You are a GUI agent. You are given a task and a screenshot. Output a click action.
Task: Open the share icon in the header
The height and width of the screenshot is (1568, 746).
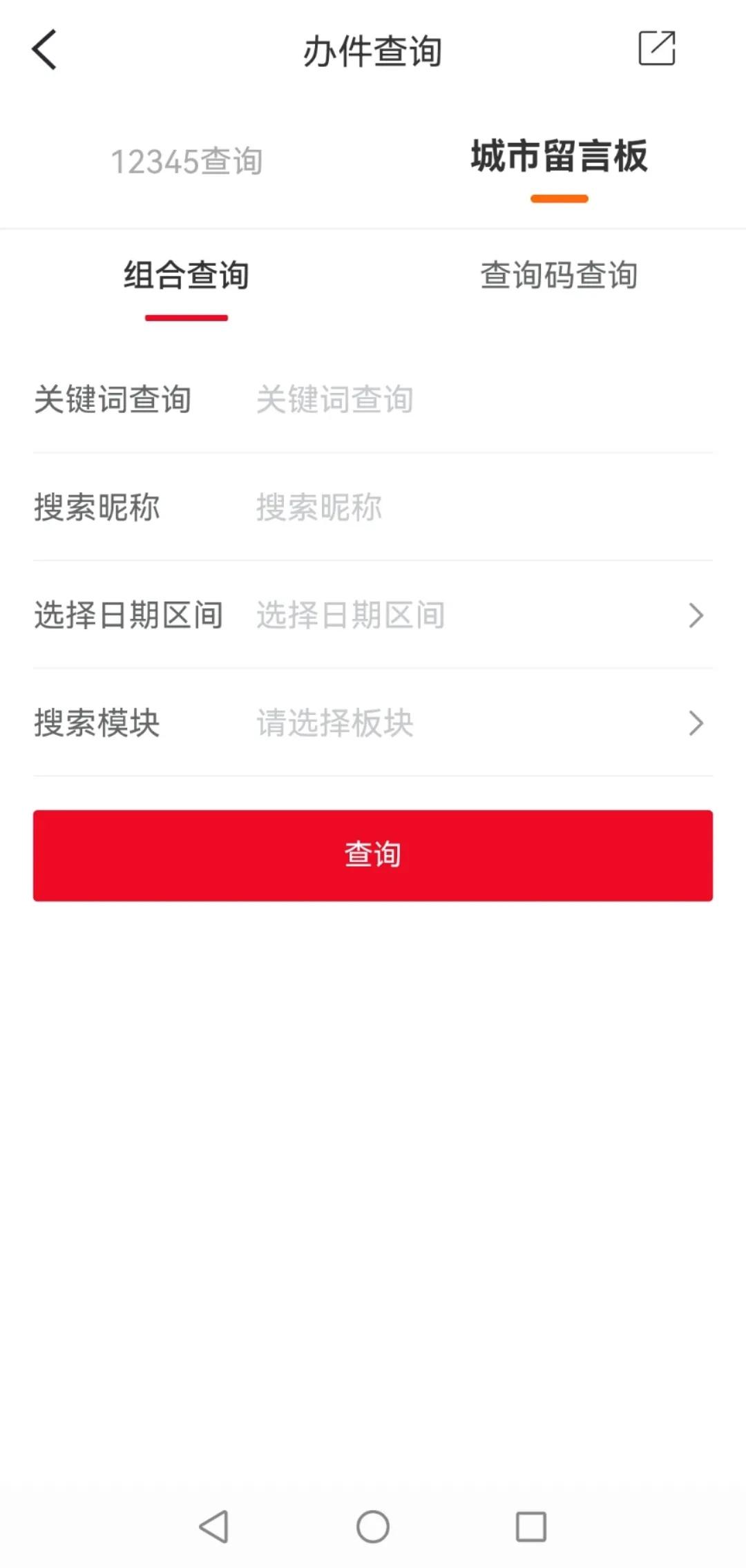pos(656,48)
